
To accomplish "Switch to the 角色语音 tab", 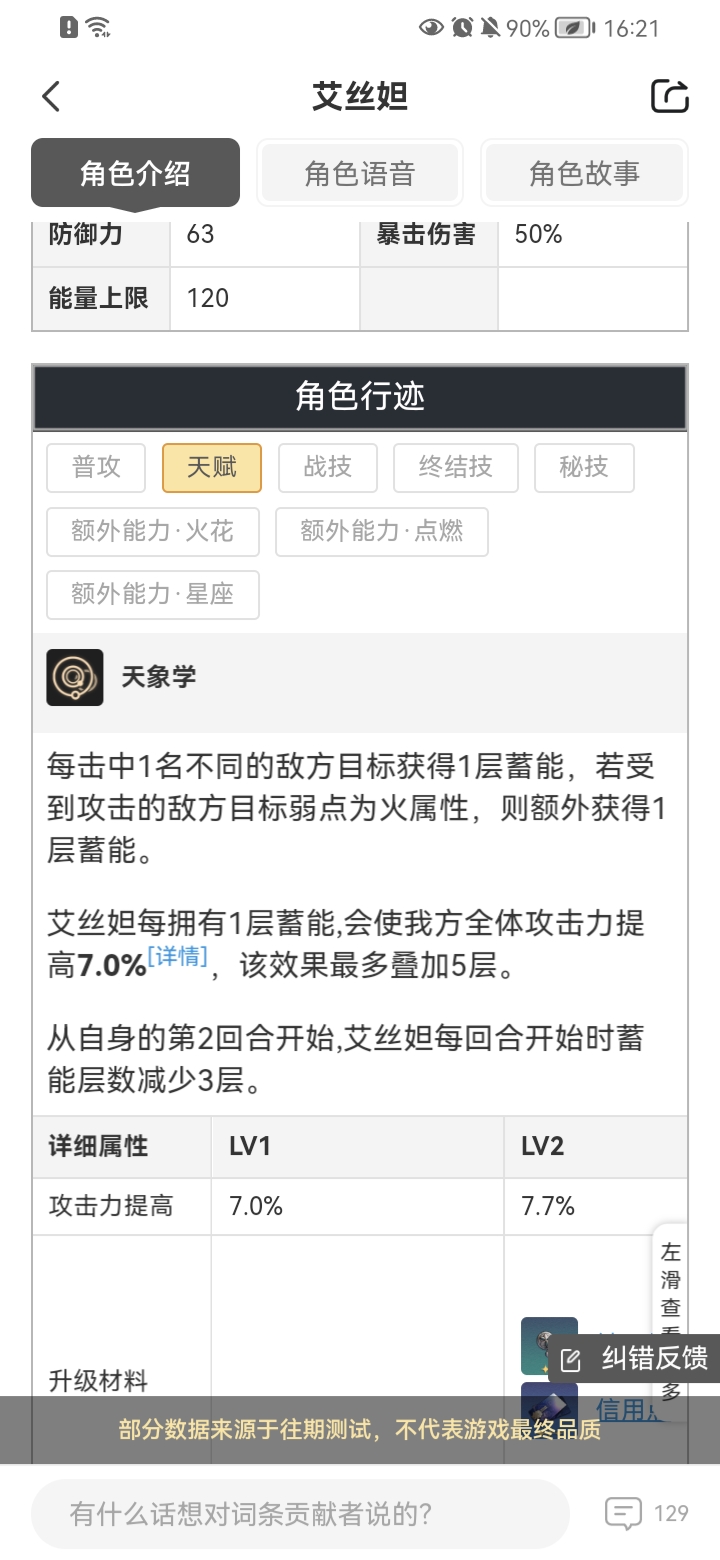I will click(x=359, y=174).
